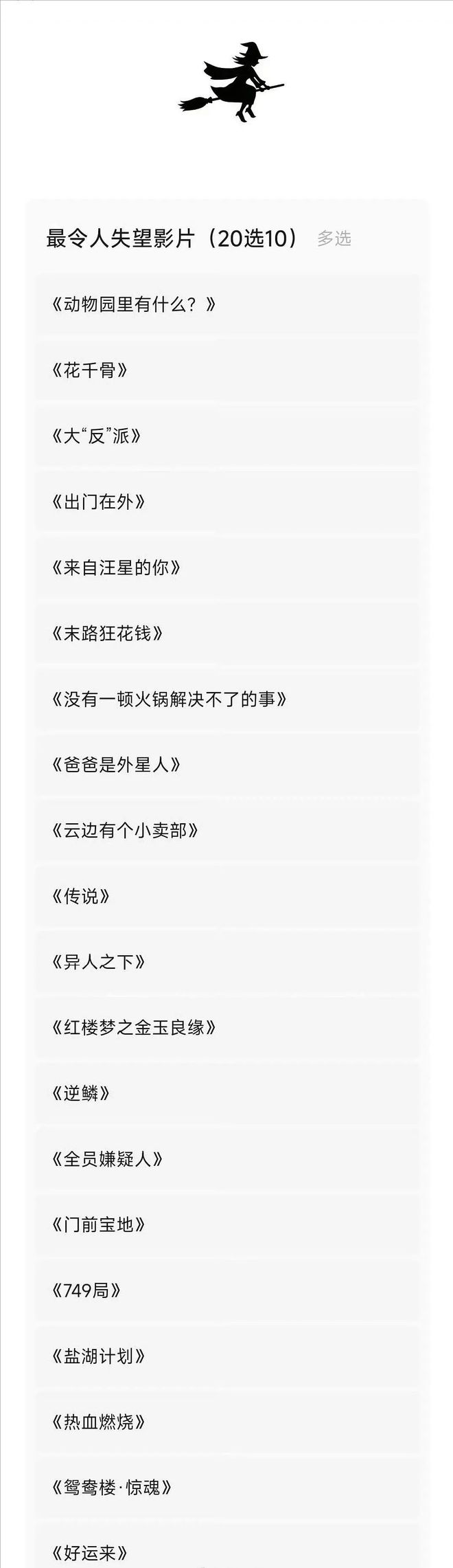Pick 《来自汪星的你》

tap(226, 568)
